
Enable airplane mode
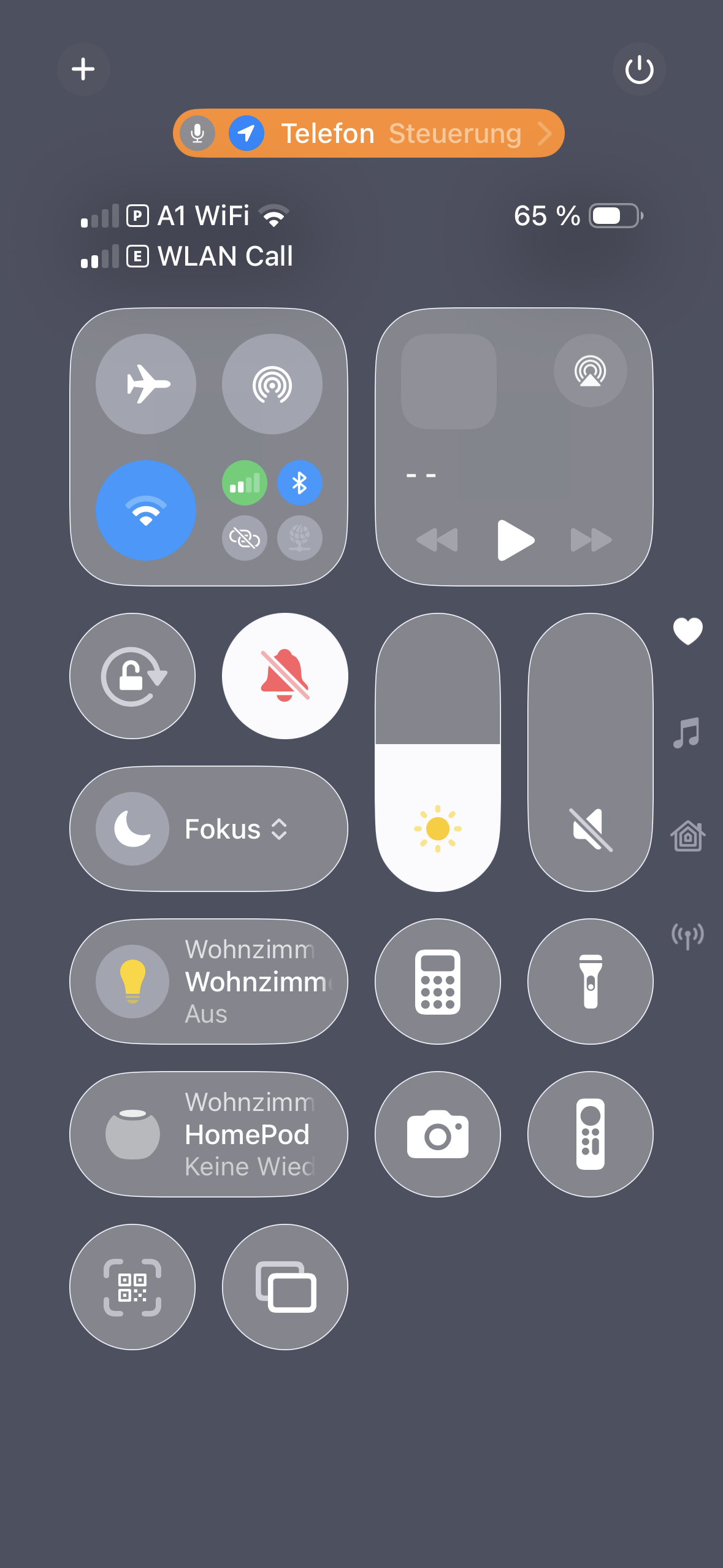pyautogui.click(x=146, y=384)
